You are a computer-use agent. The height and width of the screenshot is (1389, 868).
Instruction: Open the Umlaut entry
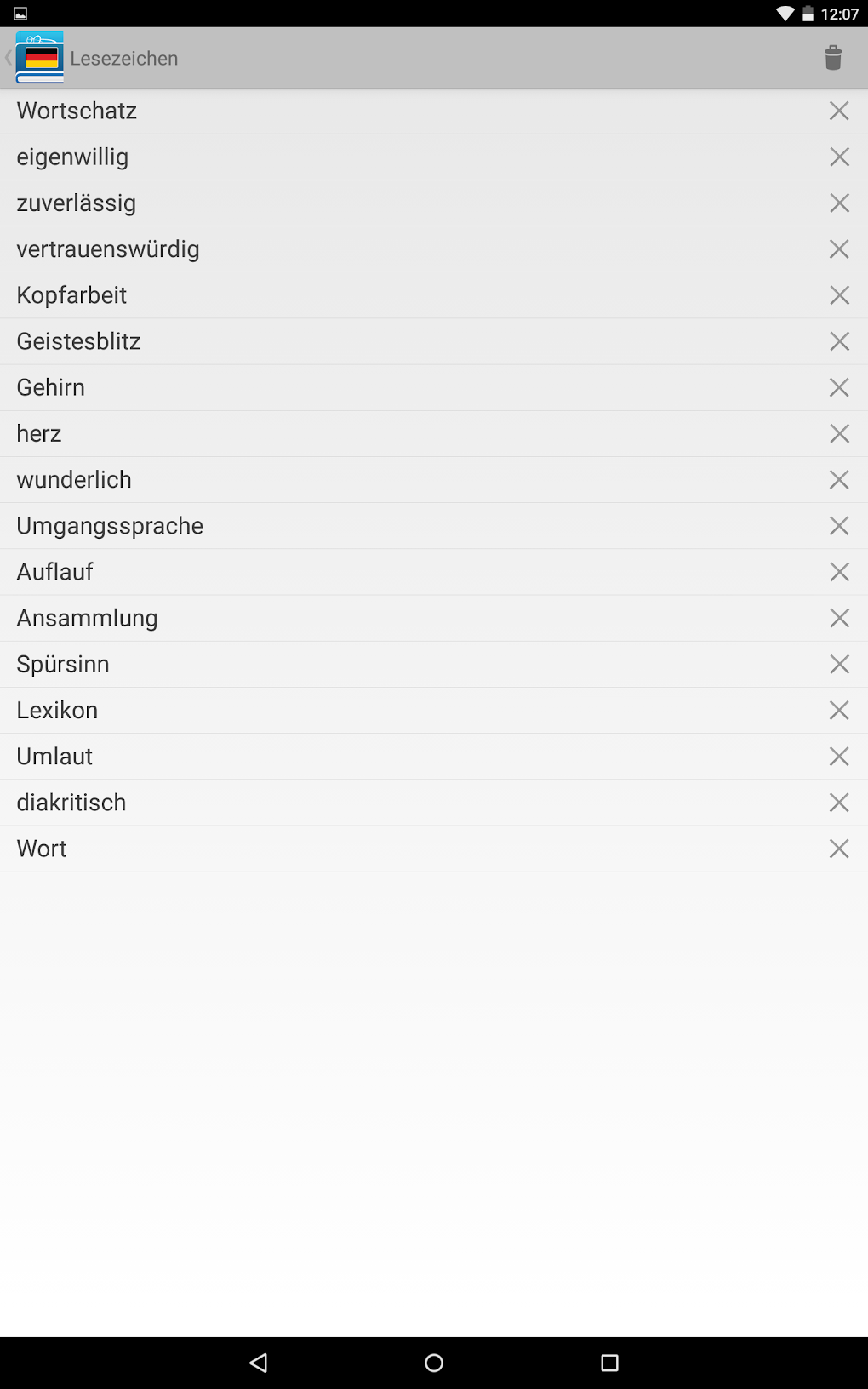(x=54, y=757)
